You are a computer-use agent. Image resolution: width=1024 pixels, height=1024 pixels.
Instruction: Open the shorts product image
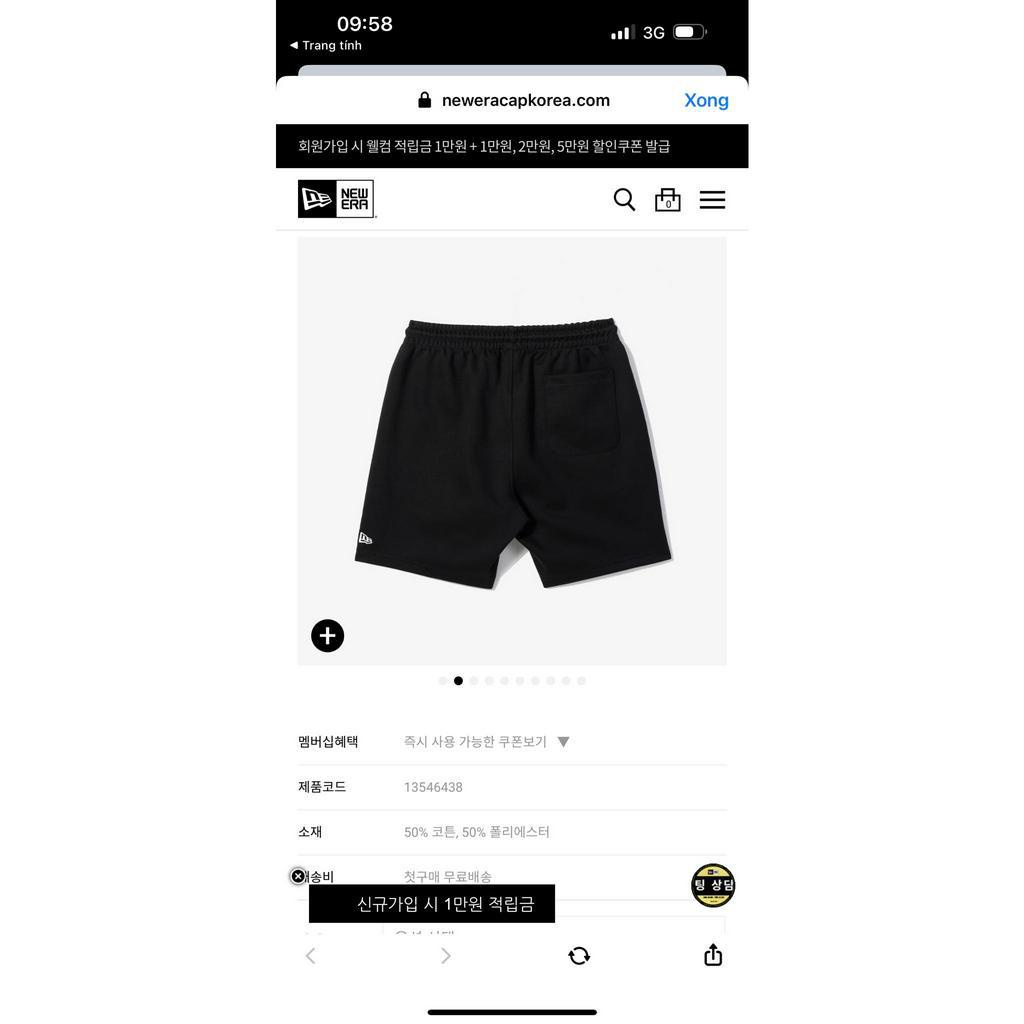(512, 450)
